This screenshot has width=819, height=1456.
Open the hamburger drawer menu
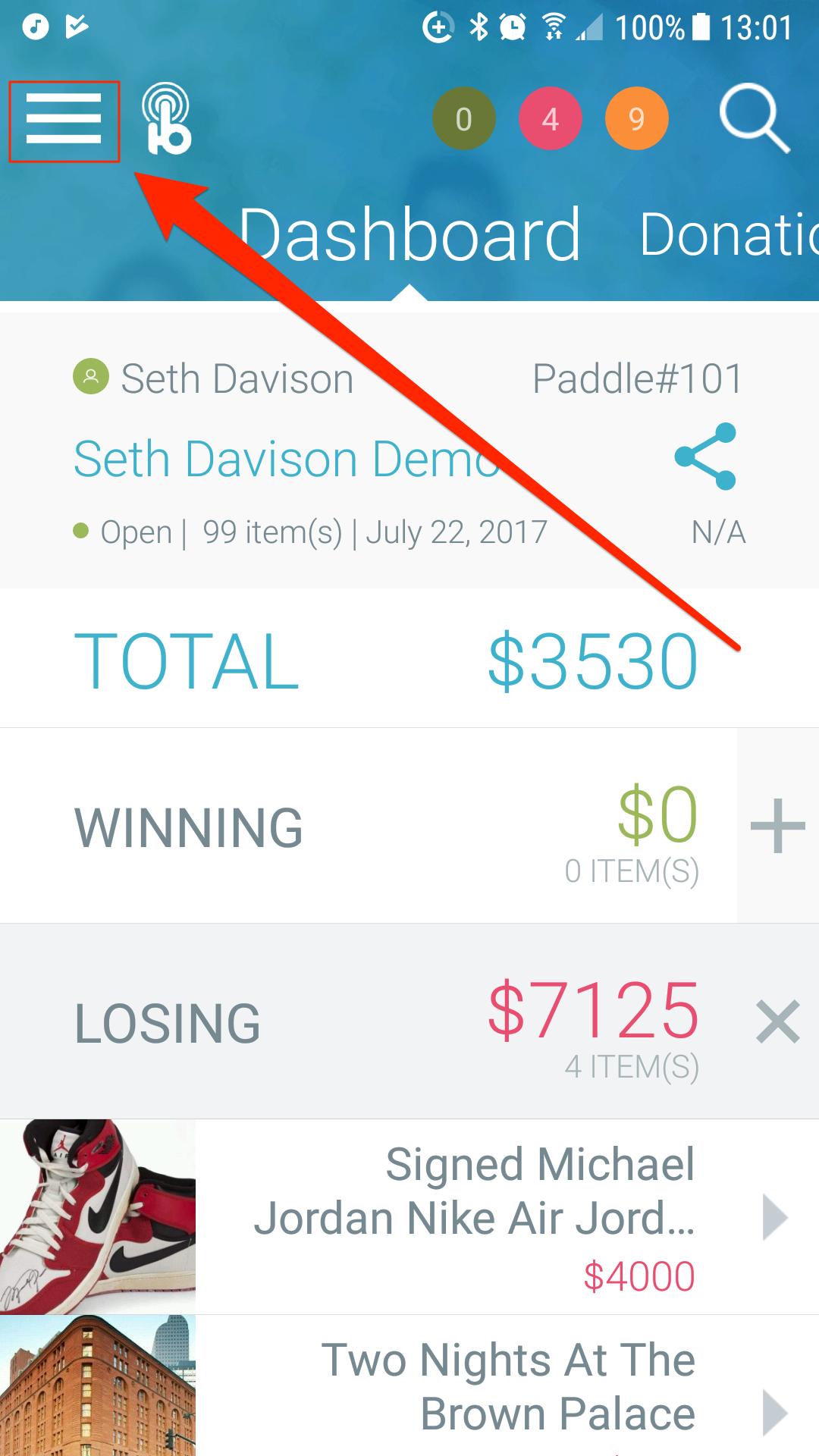coord(64,120)
